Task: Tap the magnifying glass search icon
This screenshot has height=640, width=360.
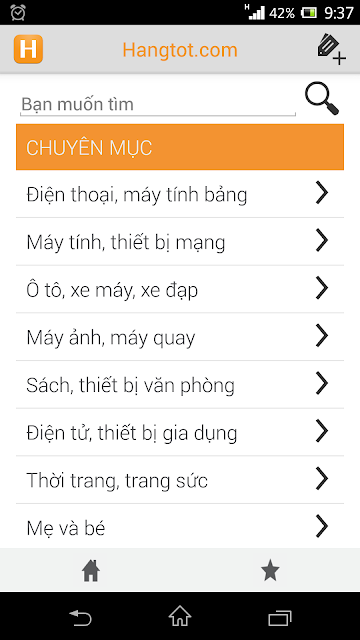Action: coord(322,99)
